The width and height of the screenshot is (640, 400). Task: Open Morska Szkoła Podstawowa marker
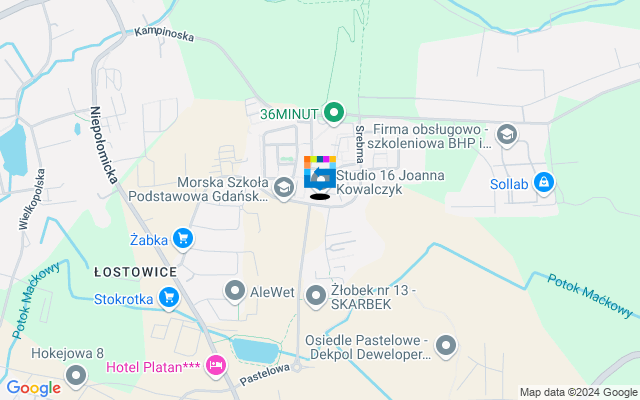tap(284, 186)
